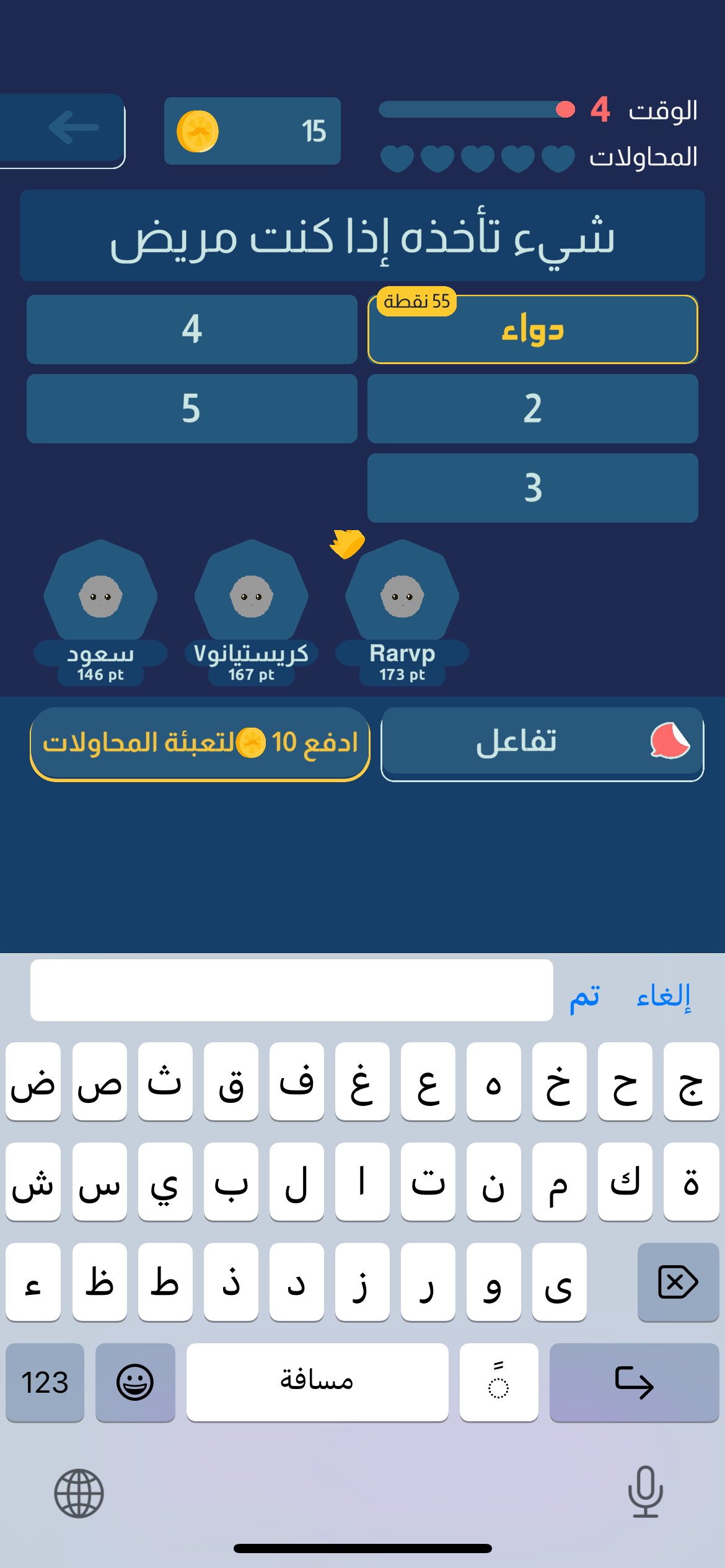Viewport: 725px width, 1568px height.
Task: Open Rarvp's player avatar
Action: 402,596
